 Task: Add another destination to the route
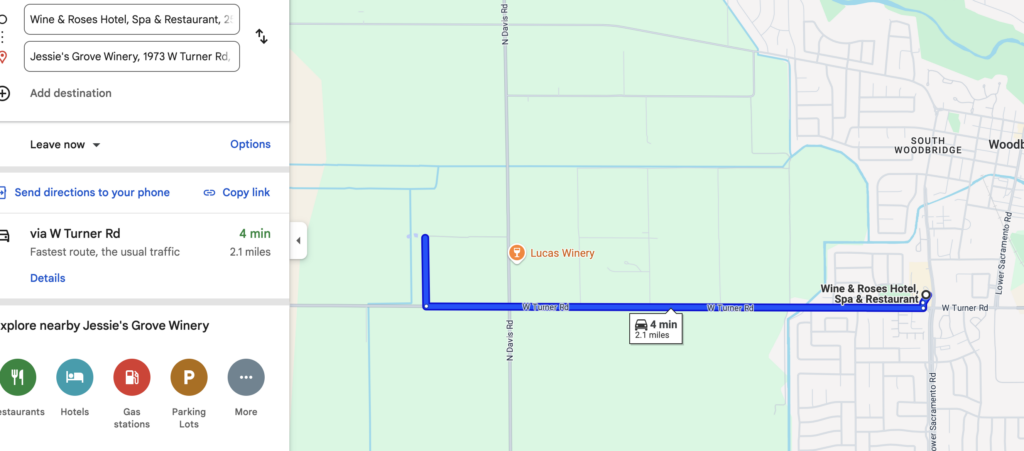[70, 93]
